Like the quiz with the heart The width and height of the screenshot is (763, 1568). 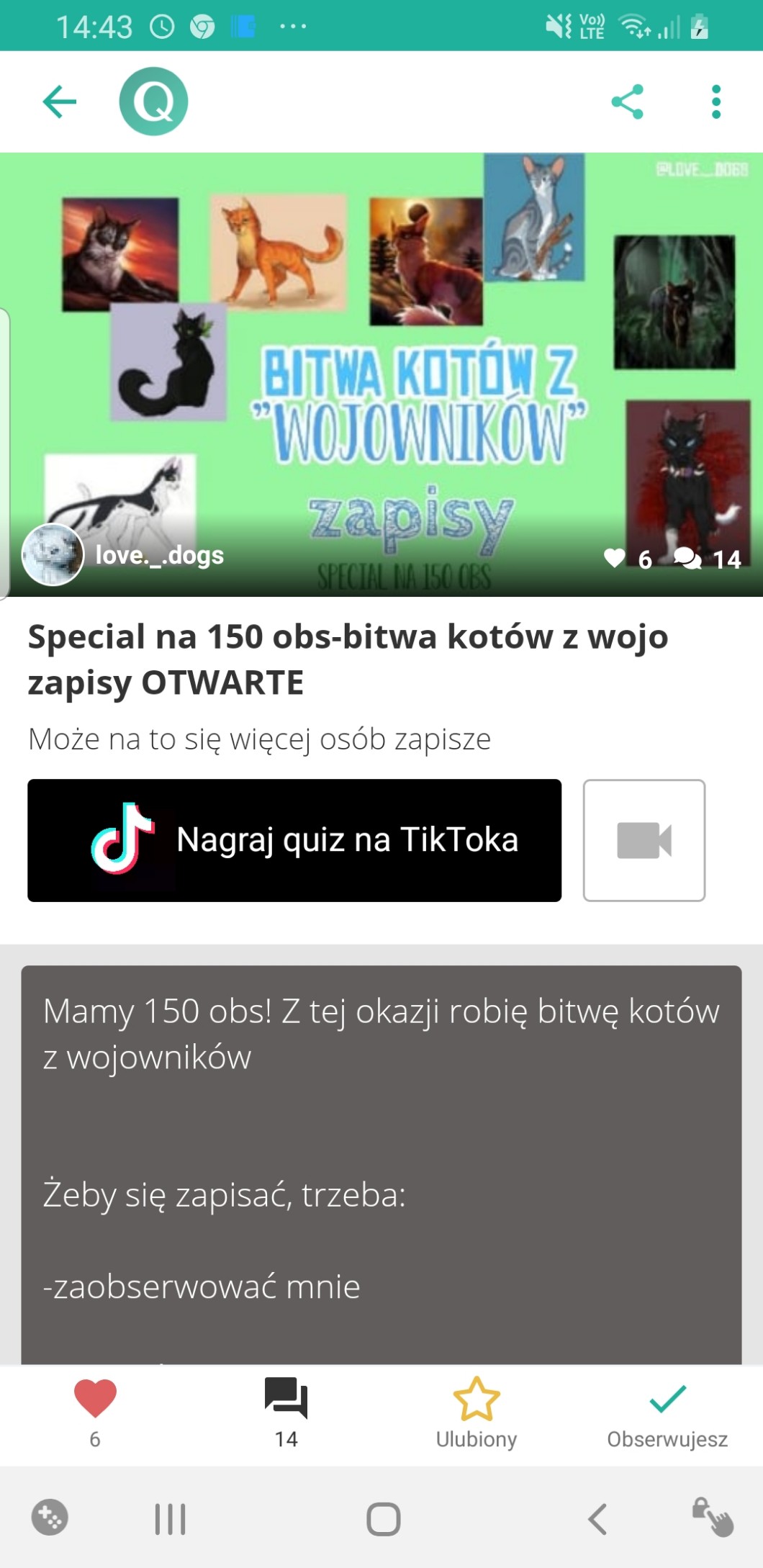pyautogui.click(x=95, y=1412)
